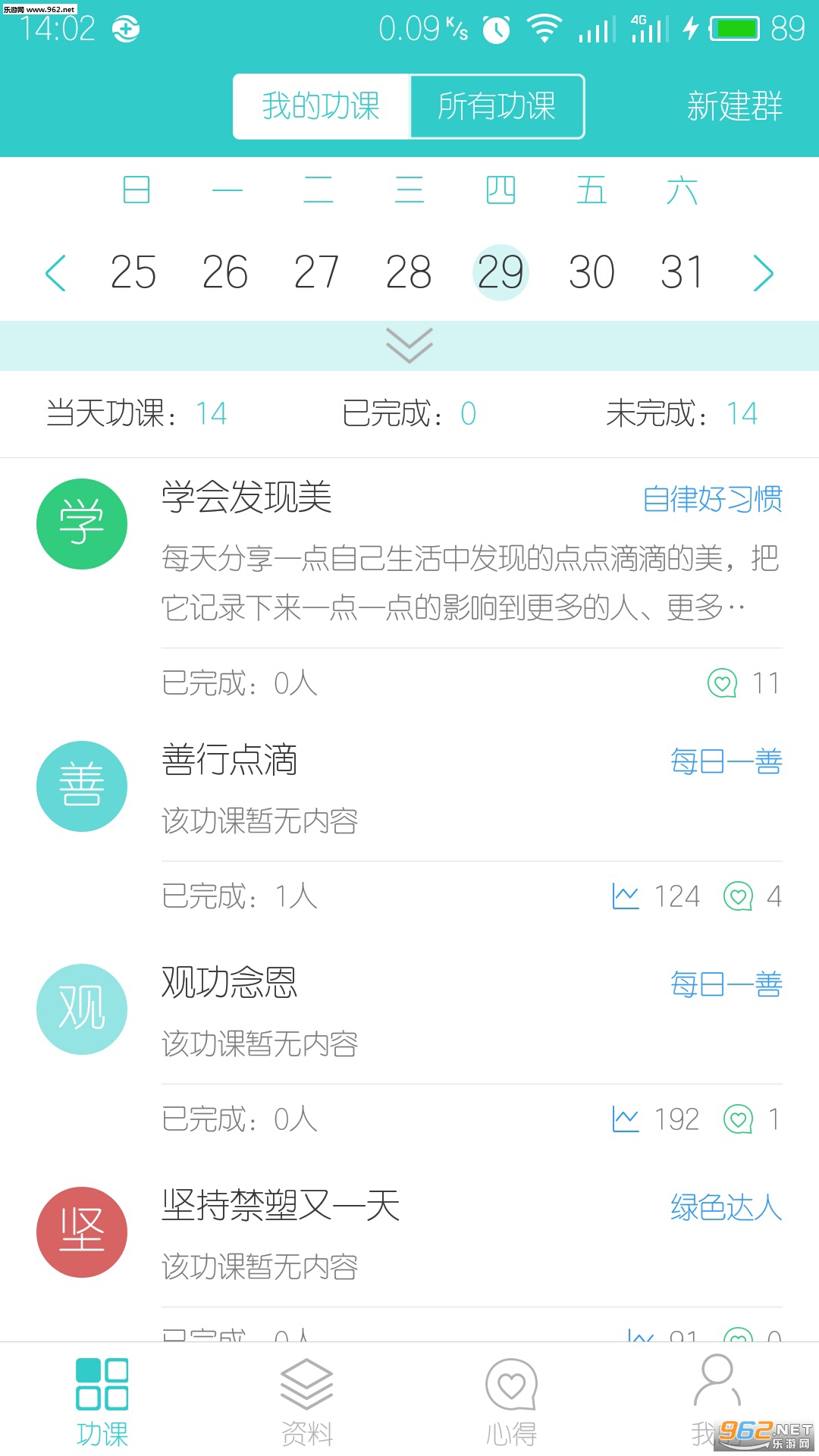The image size is (819, 1456).
Task: Open the 坚持禁塑又一天 lesson
Action: point(281,1206)
